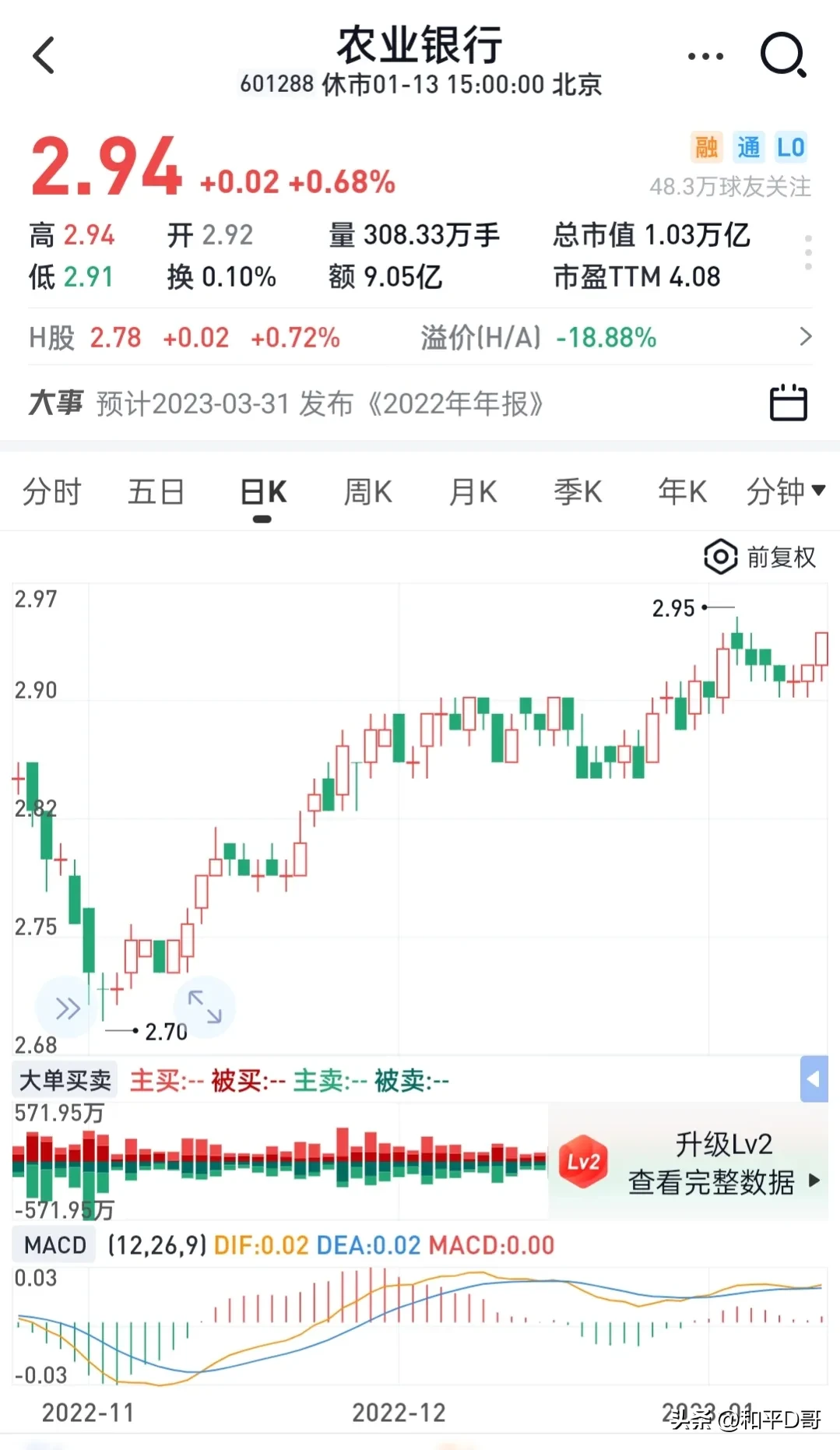This screenshot has height=1450, width=840.
Task: Open the 大事 calendar icon
Action: (788, 403)
